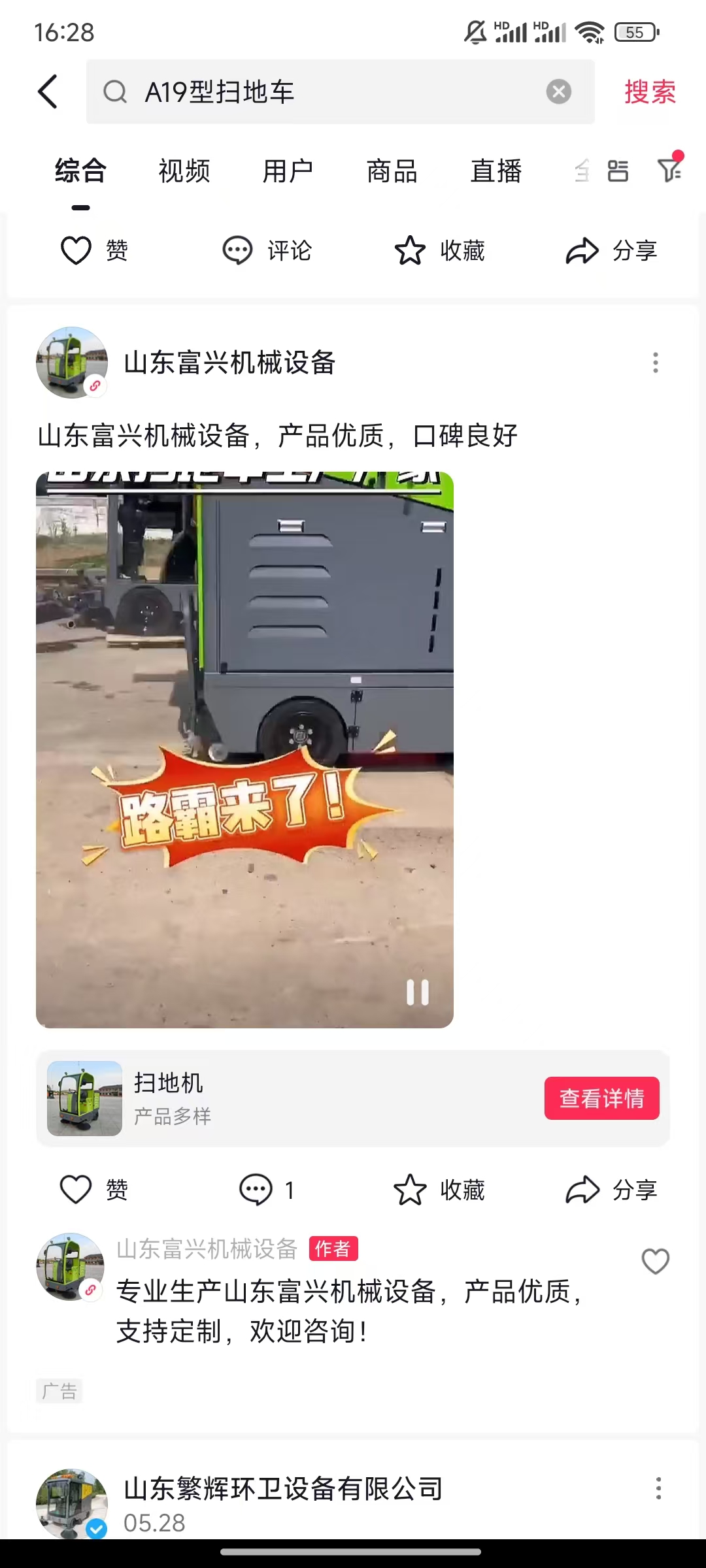Open comments on 山东富兴机械设备 post

click(x=256, y=1190)
